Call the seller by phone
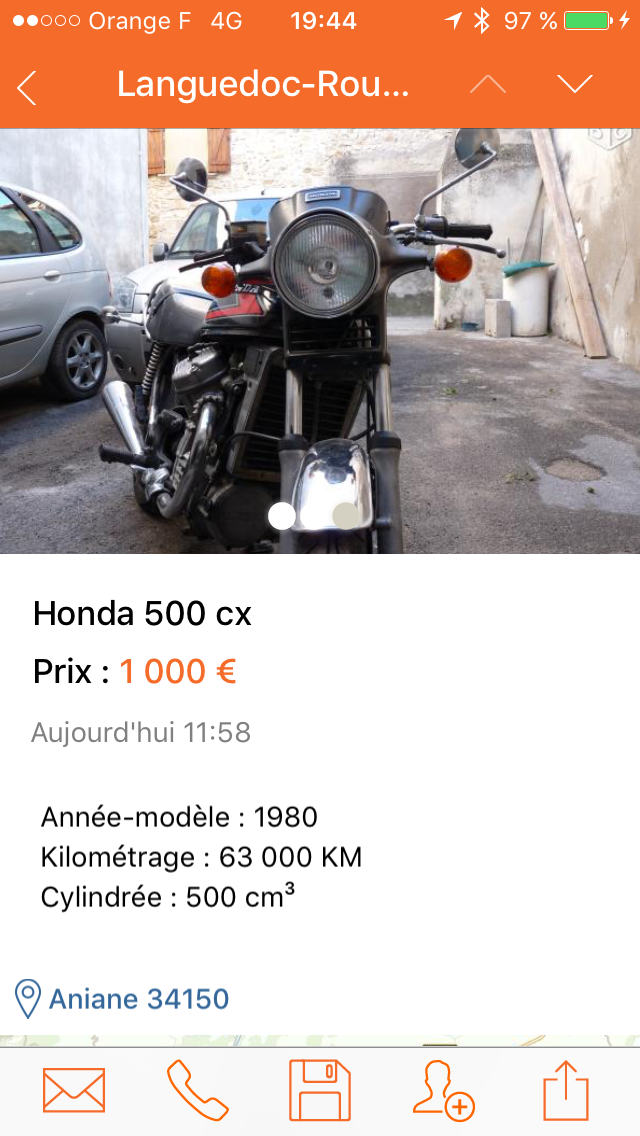Viewport: 640px width, 1136px height. point(197,1090)
